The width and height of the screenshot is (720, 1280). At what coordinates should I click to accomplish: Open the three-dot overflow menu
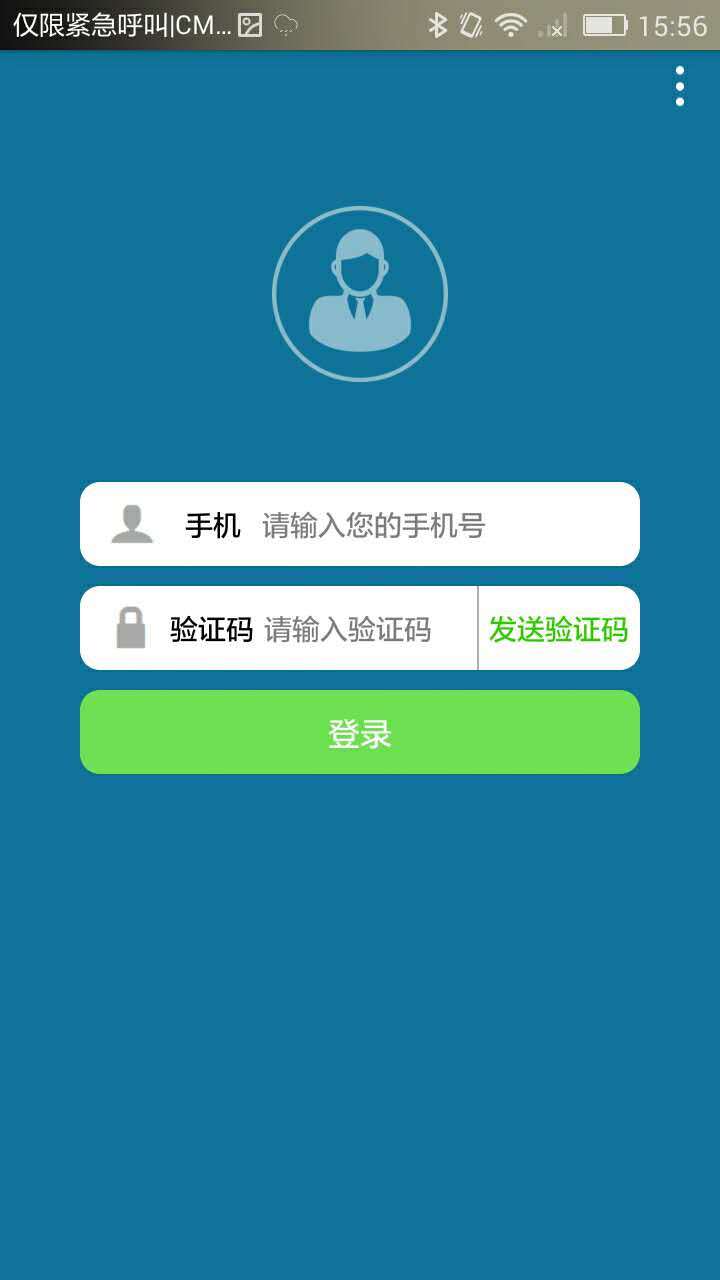tap(680, 86)
